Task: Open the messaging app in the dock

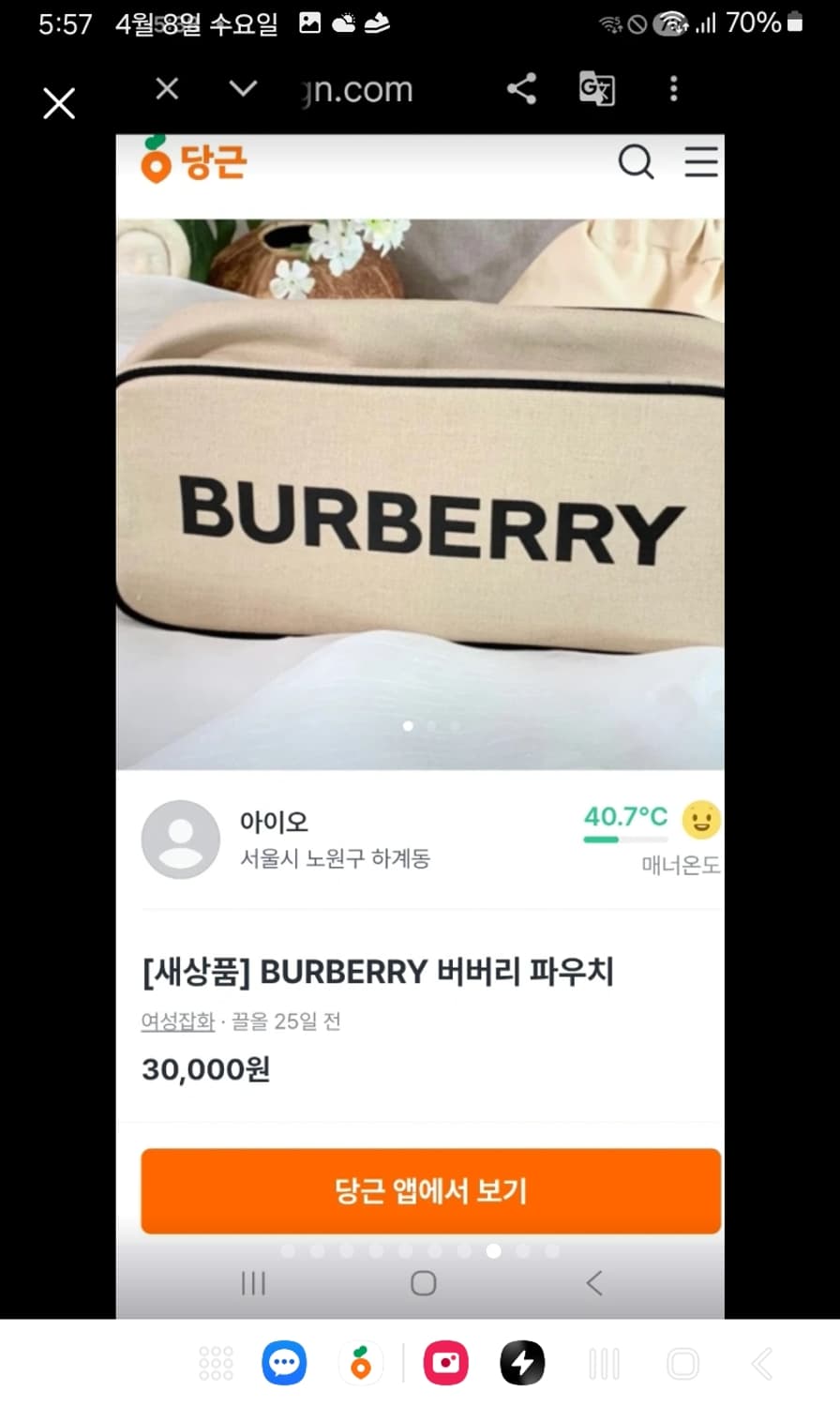Action: coord(283,1363)
